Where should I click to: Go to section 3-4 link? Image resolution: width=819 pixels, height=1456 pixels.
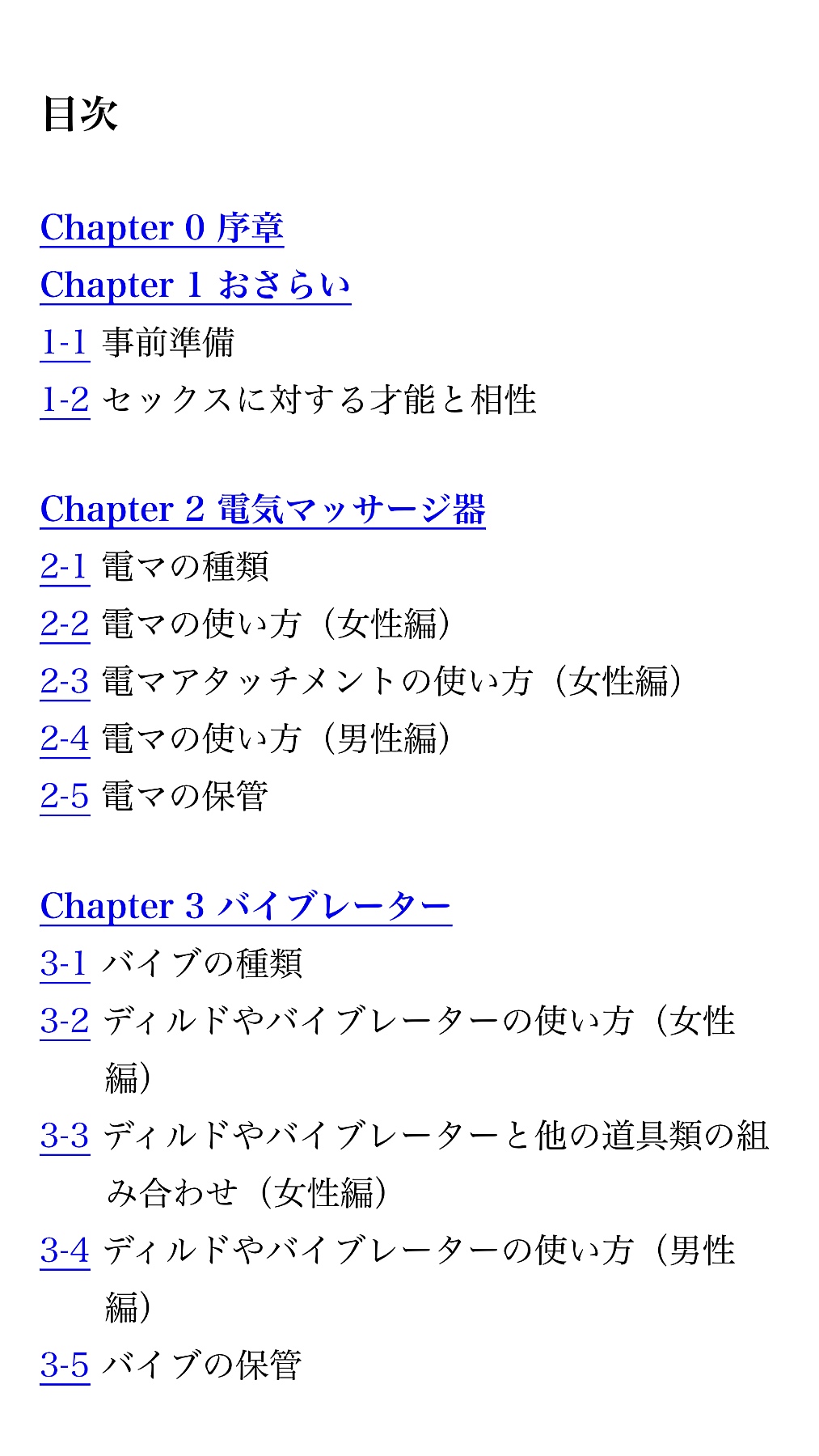coord(65,1251)
